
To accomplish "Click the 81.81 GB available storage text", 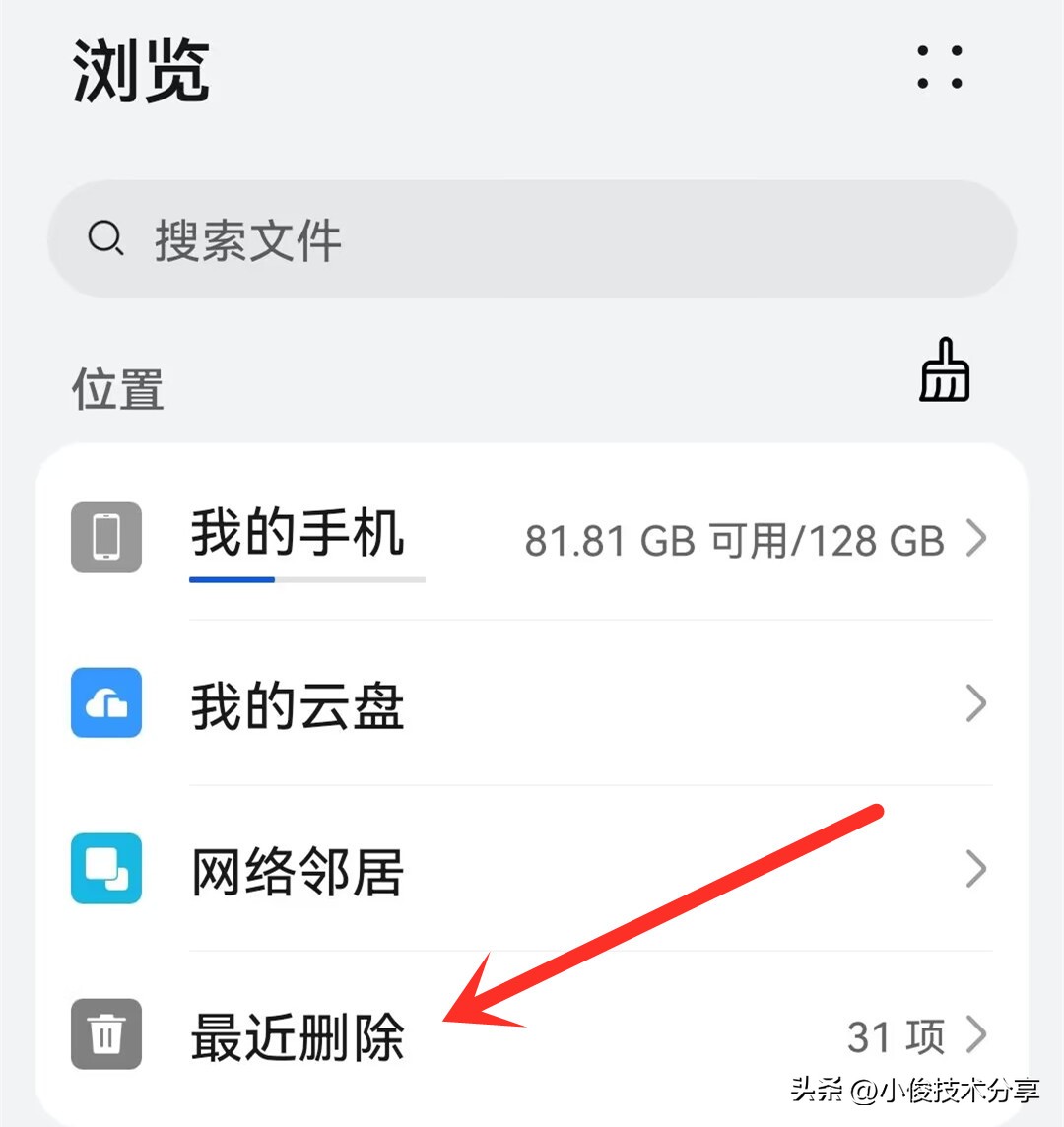I will click(x=734, y=539).
